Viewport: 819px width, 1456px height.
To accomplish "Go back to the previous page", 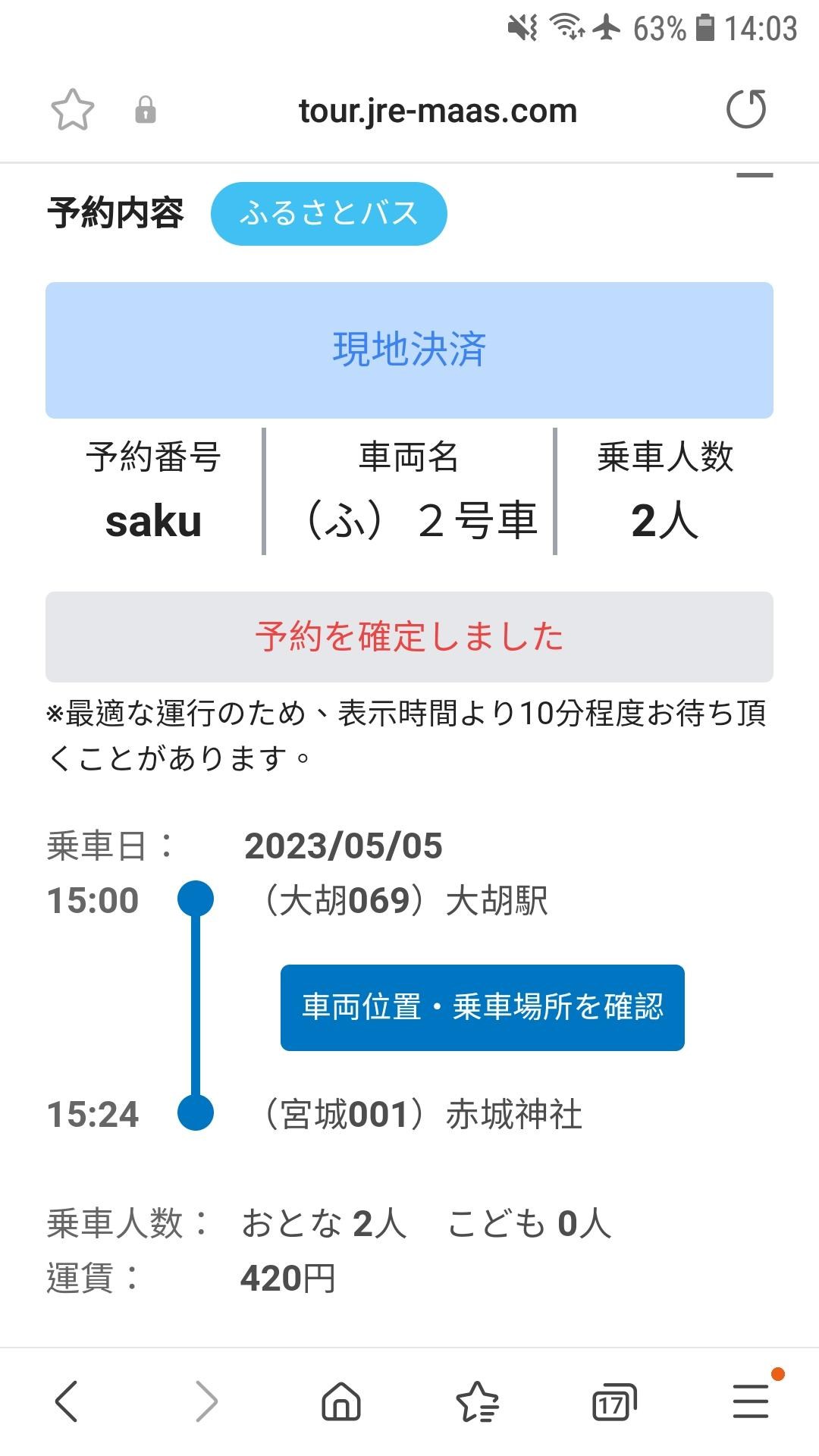I will pos(67,1401).
